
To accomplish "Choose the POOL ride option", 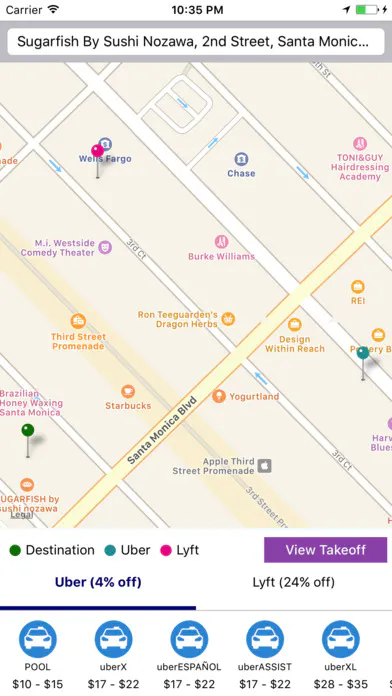I will [38, 655].
